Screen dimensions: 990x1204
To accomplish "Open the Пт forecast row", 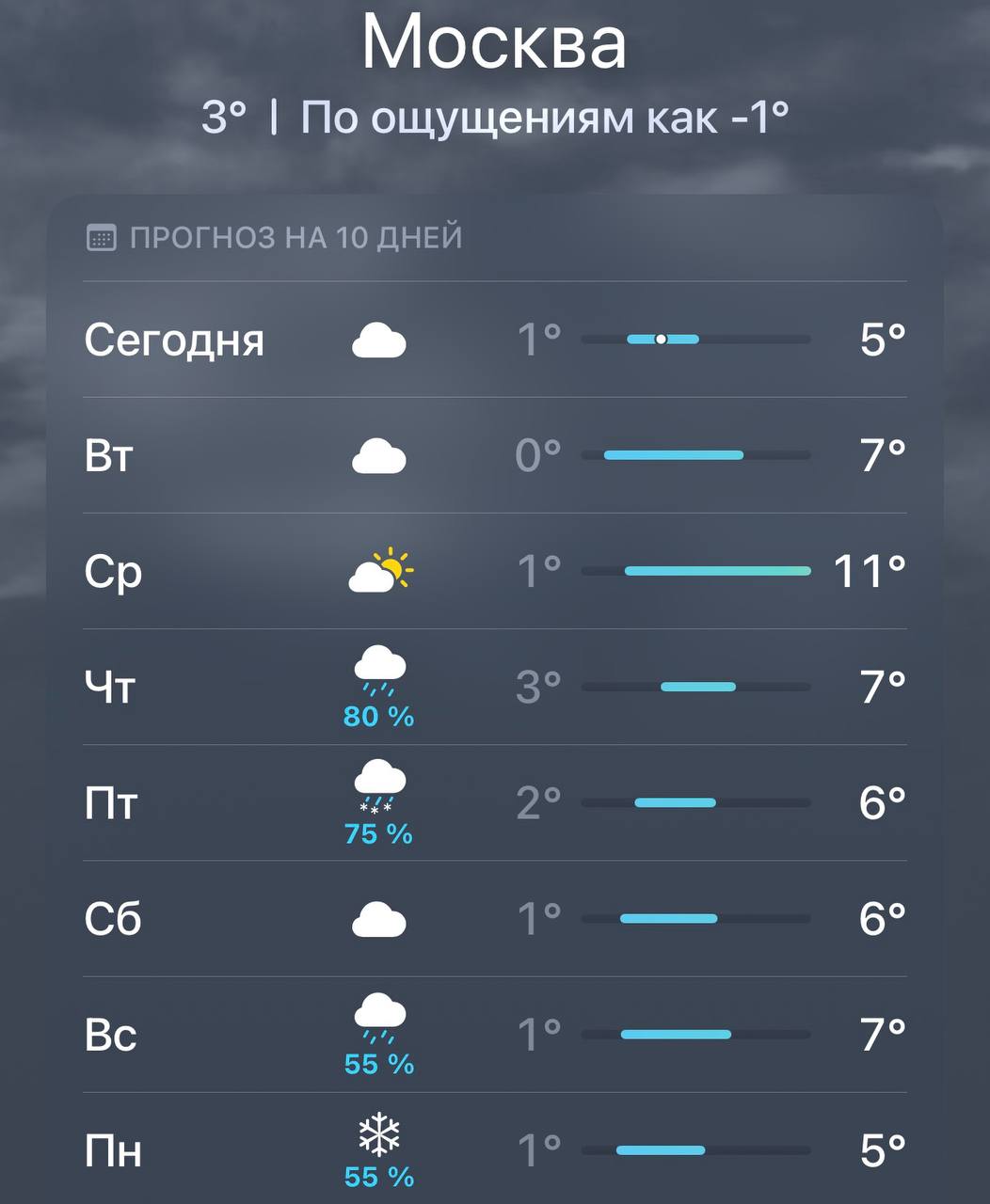I will 494,803.
